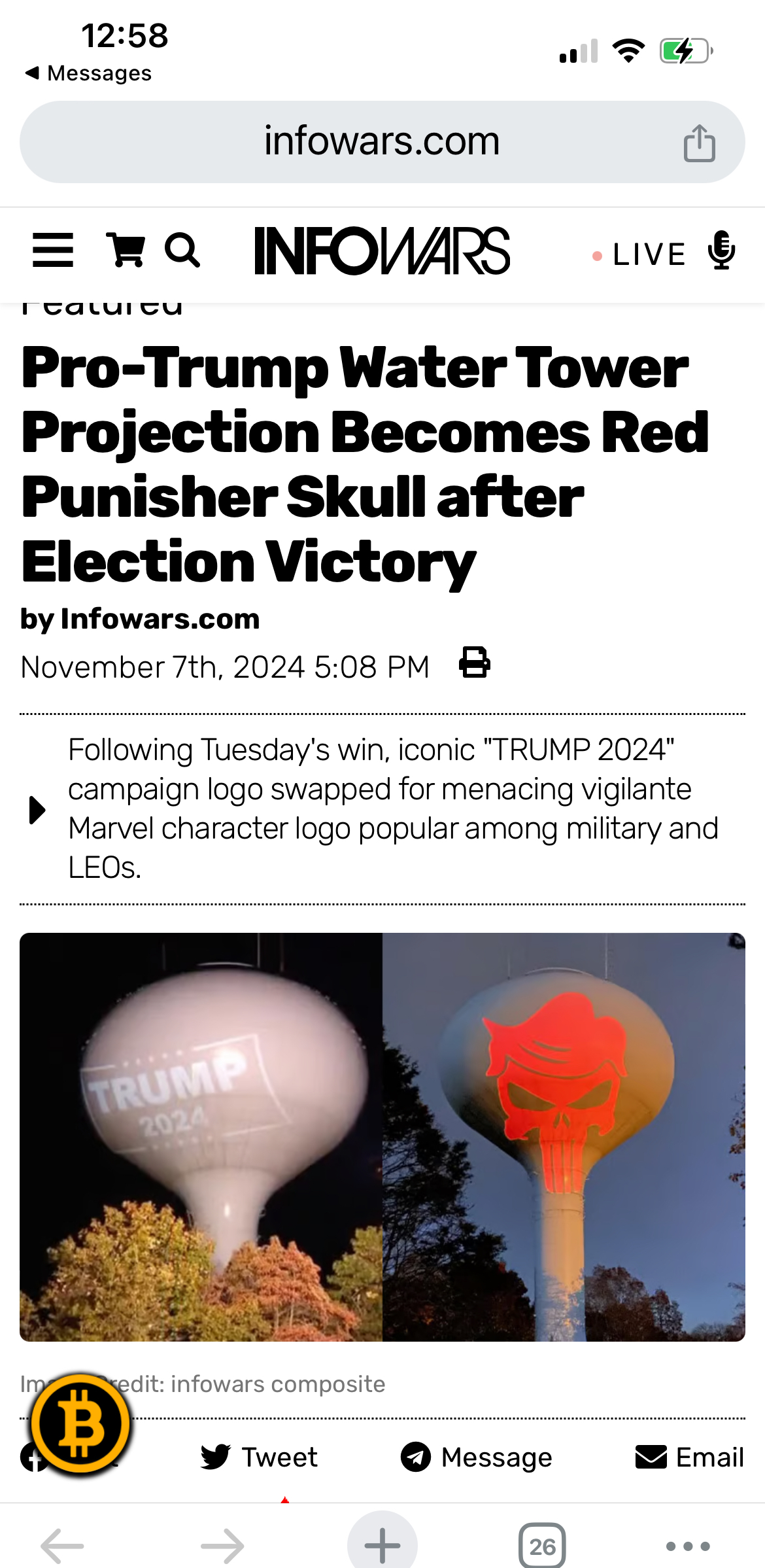Go back to previous page
Viewport: 765px width, 1568px height.
62,1546
